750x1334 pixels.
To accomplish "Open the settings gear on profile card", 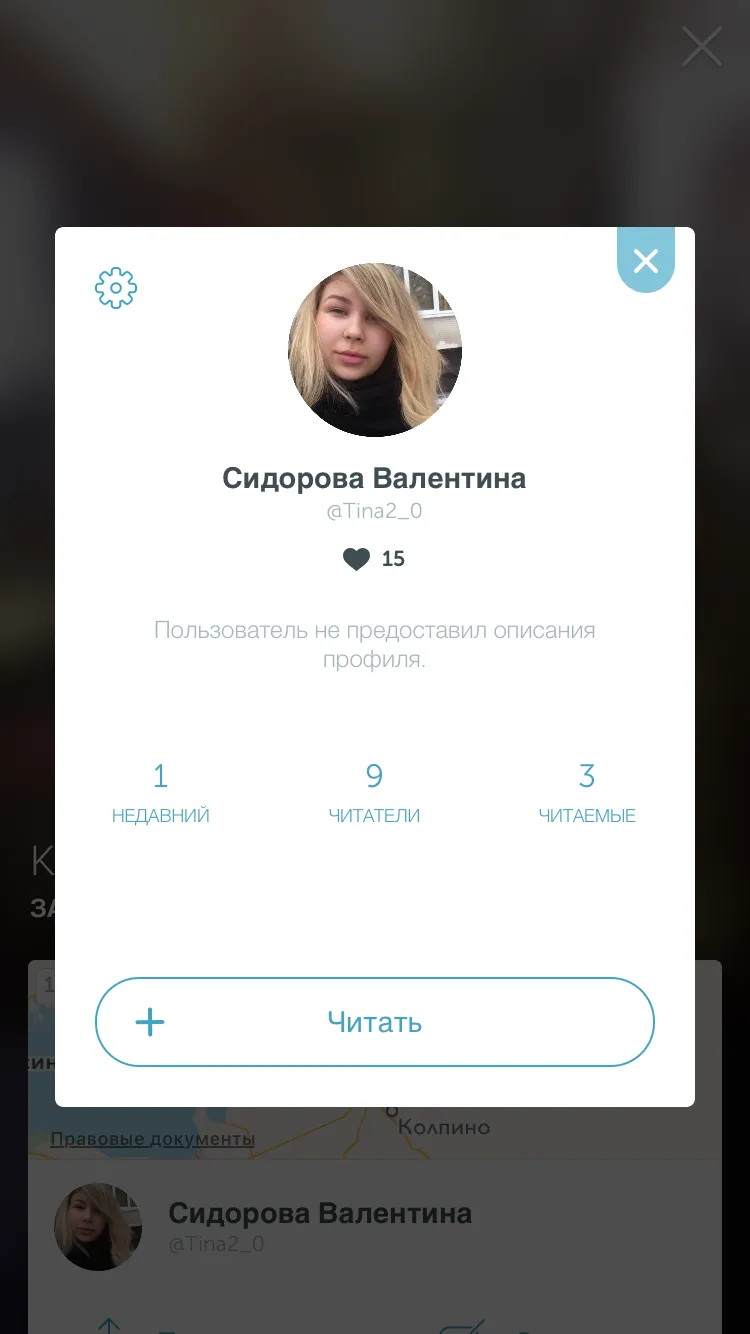I will click(116, 288).
